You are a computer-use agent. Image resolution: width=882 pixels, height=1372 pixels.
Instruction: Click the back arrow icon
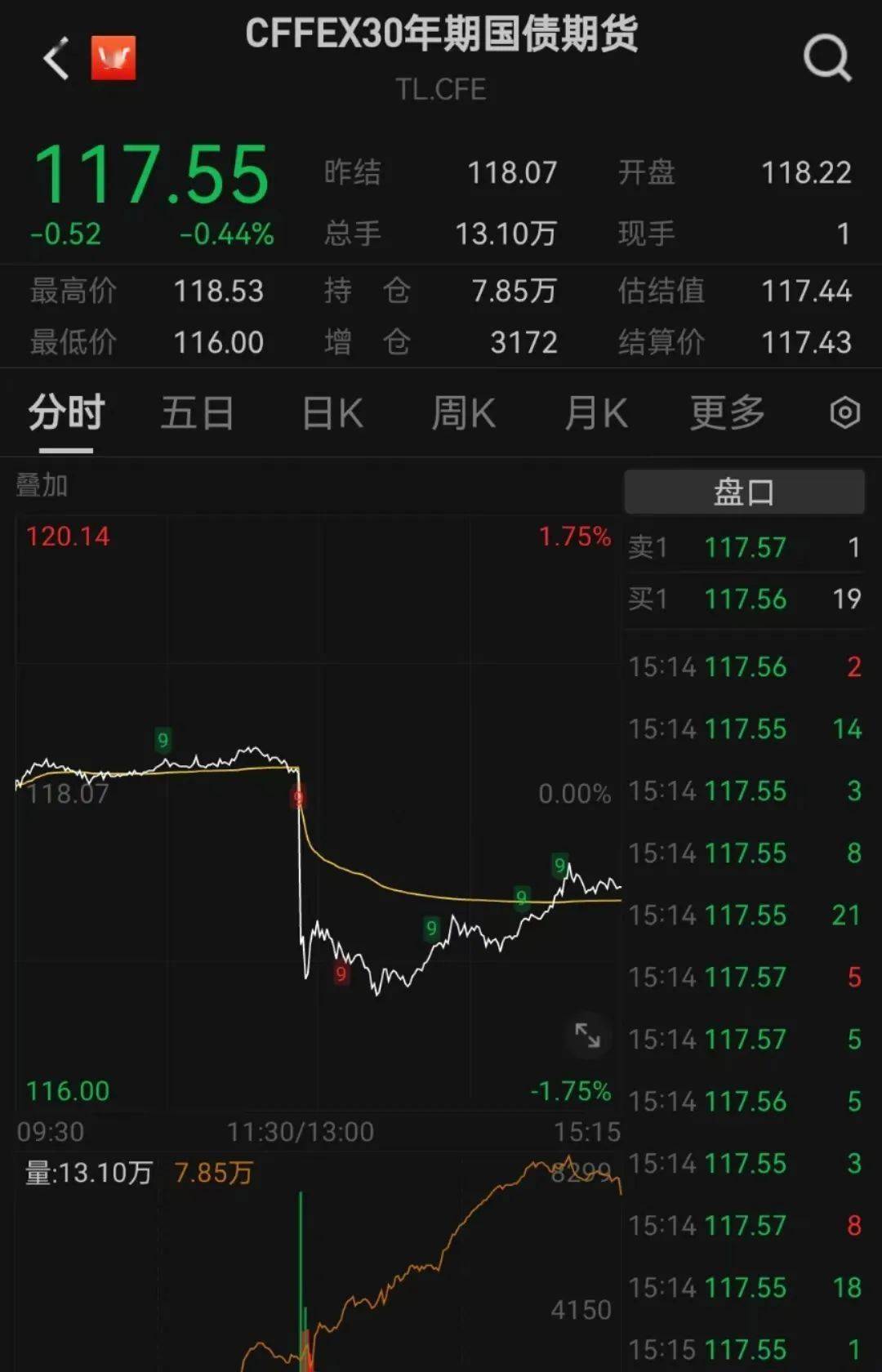[55, 59]
